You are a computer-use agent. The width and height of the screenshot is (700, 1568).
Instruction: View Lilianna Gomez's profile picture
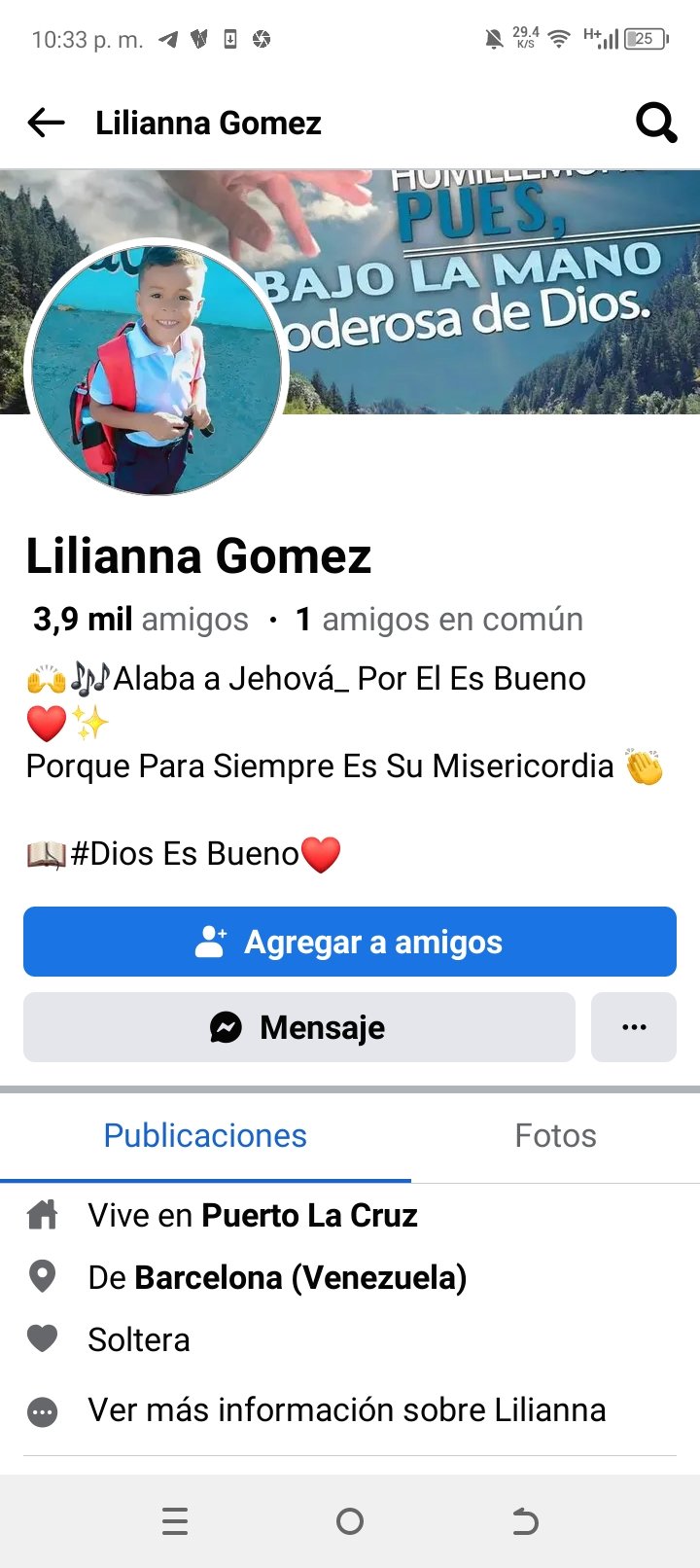point(156,370)
